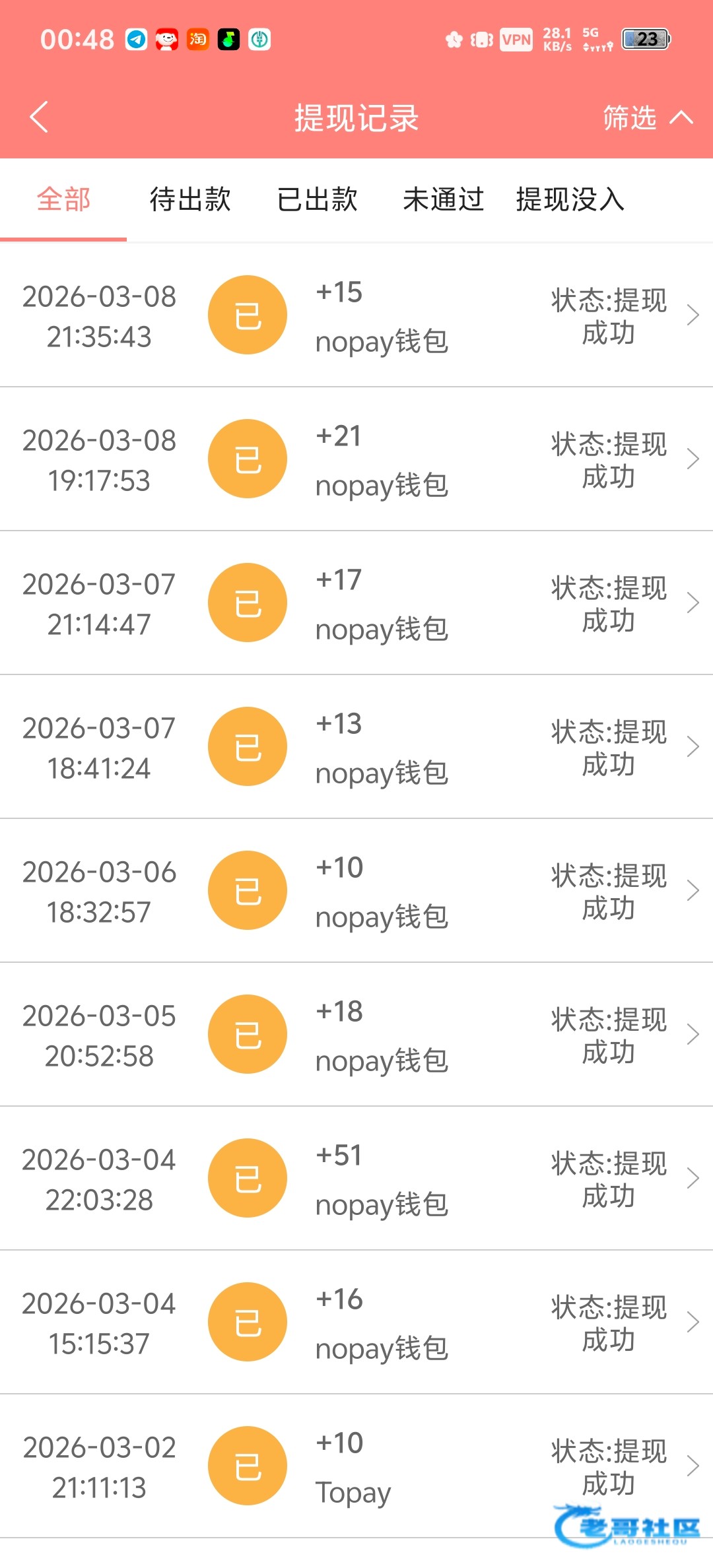The width and height of the screenshot is (713, 1568).
Task: Go back from 提现记录 page
Action: coord(40,117)
